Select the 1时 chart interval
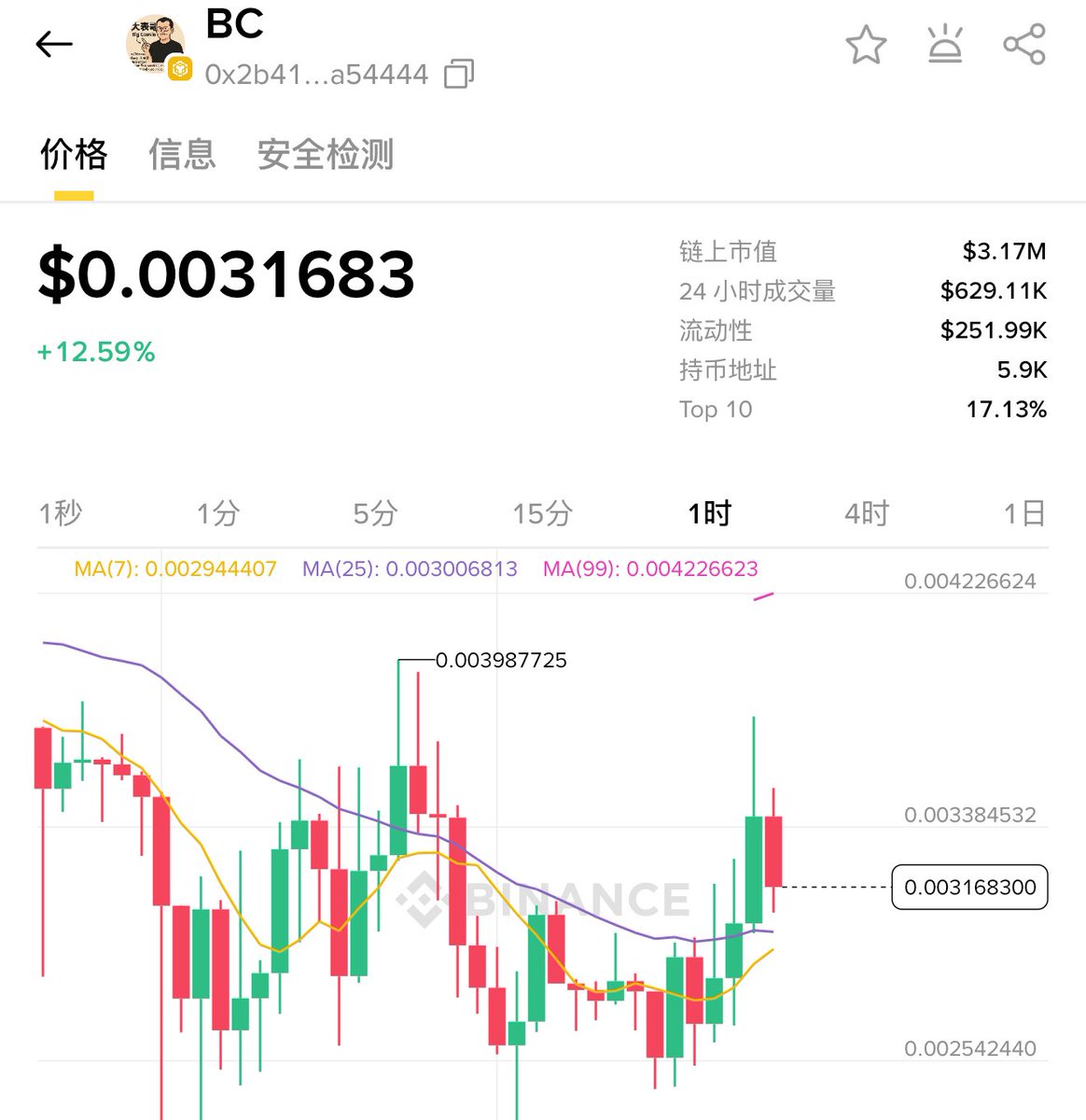This screenshot has width=1086, height=1120. (709, 513)
